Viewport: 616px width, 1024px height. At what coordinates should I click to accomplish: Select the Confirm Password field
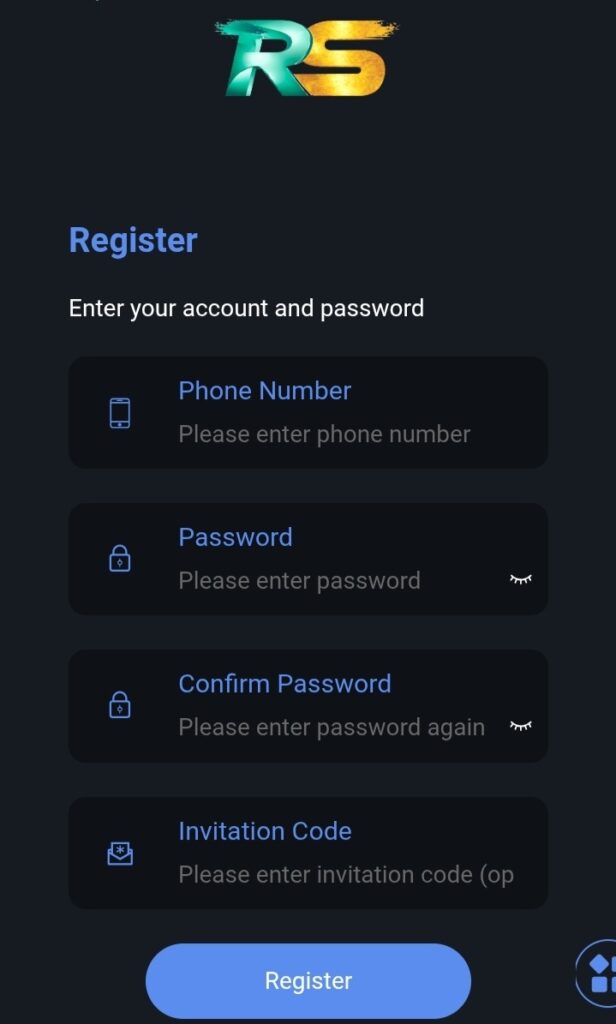click(330, 728)
